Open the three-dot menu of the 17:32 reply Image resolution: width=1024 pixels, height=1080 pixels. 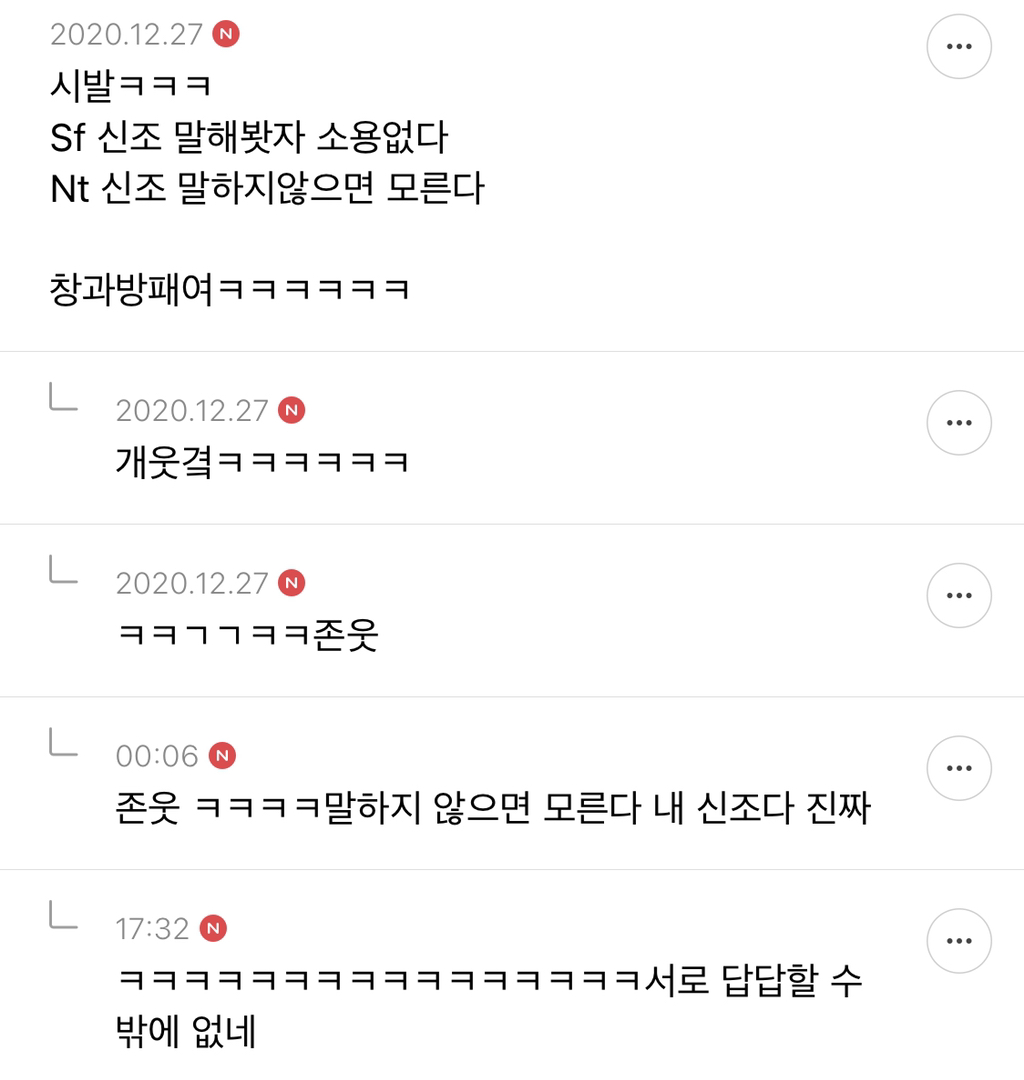[959, 941]
